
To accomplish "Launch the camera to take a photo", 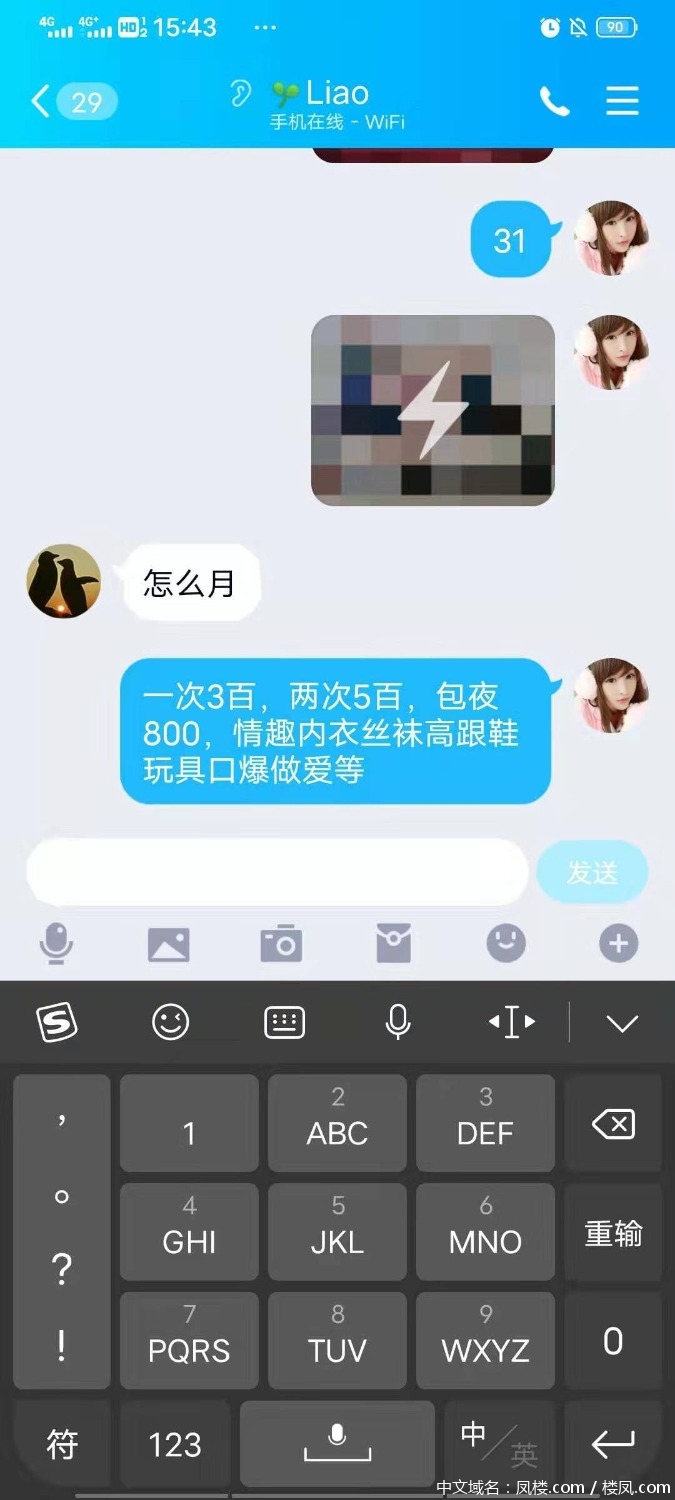I will [281, 943].
